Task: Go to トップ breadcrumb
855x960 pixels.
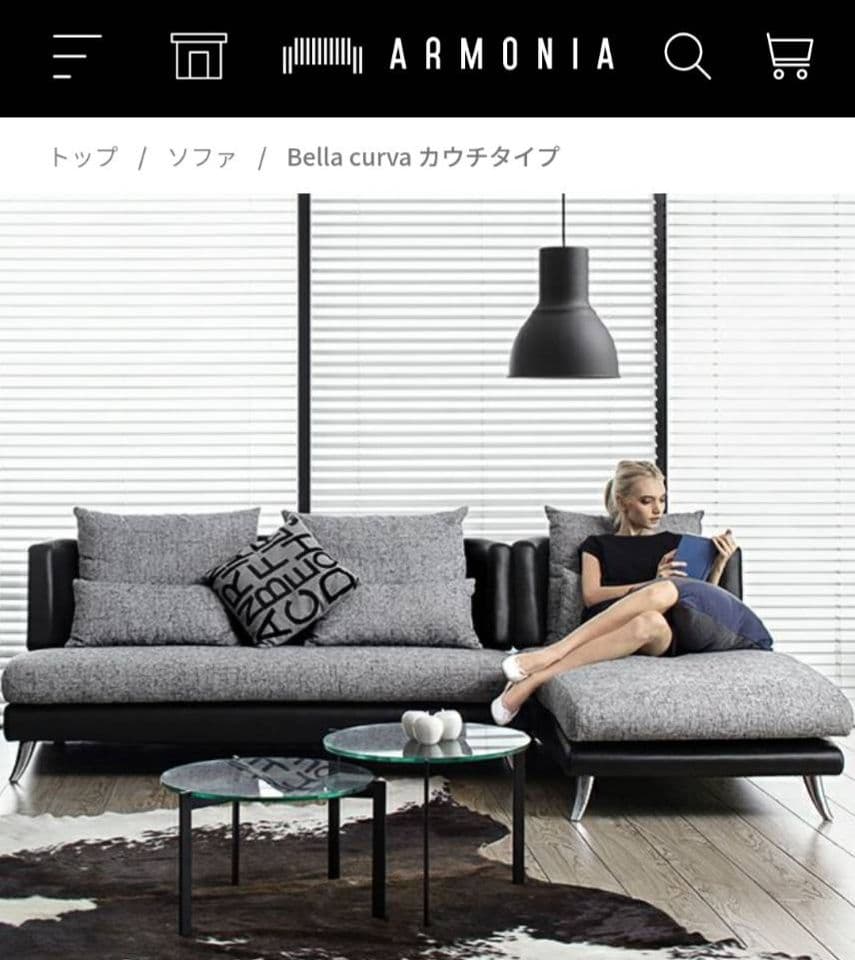Action: (x=84, y=157)
